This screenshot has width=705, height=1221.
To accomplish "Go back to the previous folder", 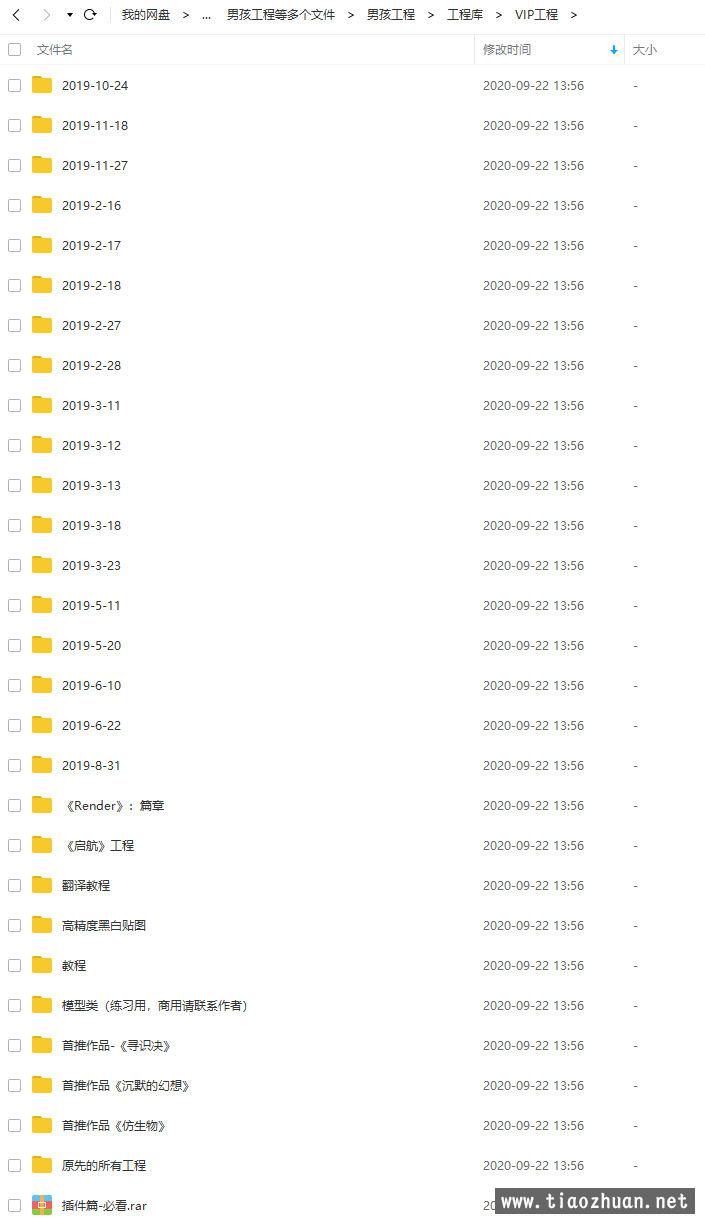I will tap(16, 15).
